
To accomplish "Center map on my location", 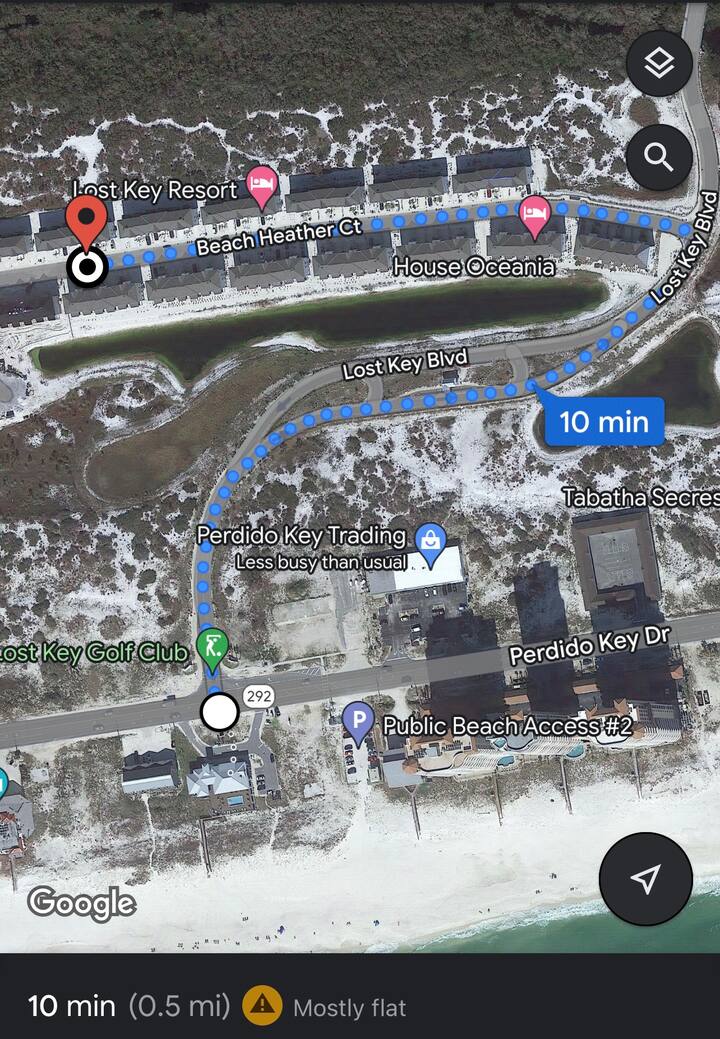I will pyautogui.click(x=645, y=879).
